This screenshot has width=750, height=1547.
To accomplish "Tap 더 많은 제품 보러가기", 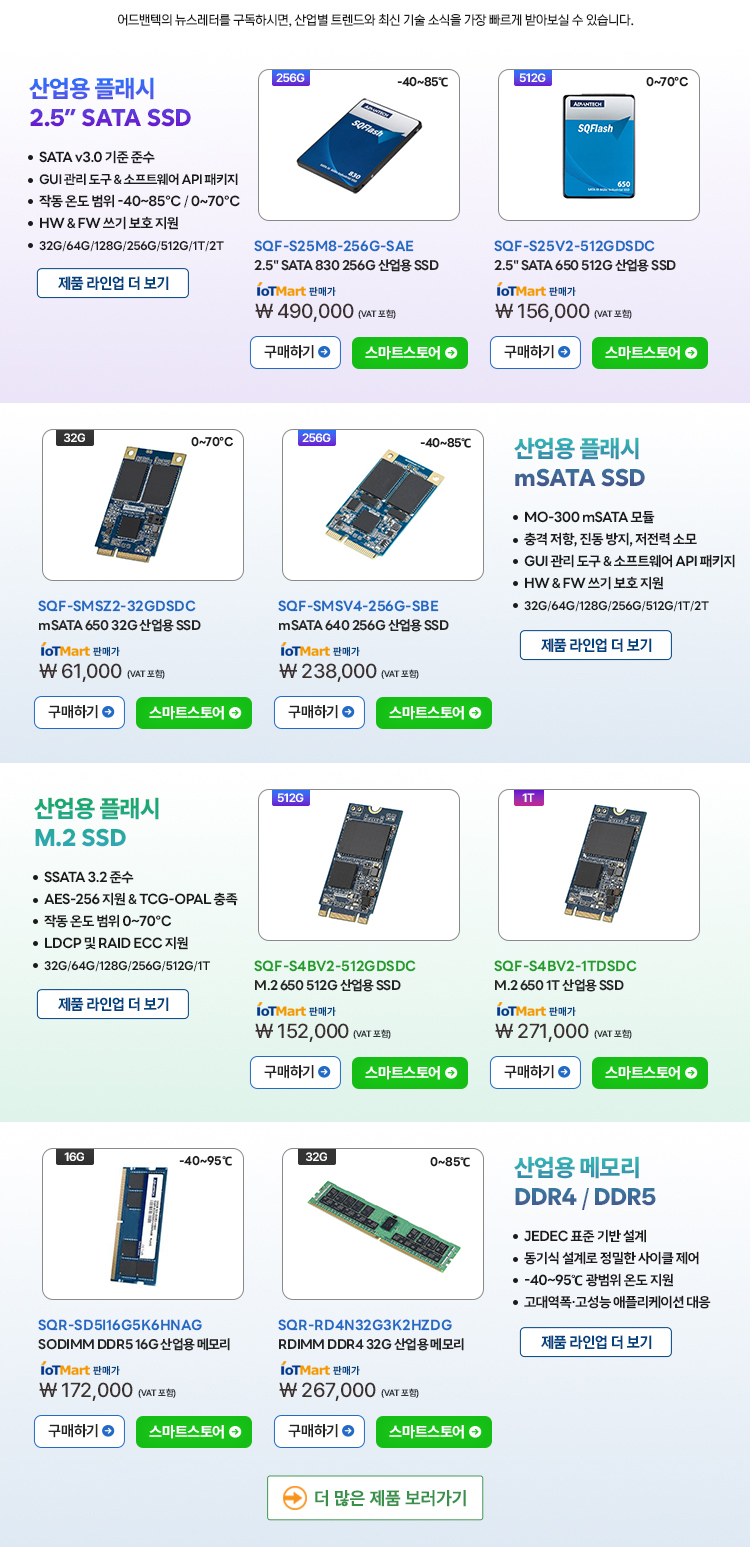I will pos(375,1498).
